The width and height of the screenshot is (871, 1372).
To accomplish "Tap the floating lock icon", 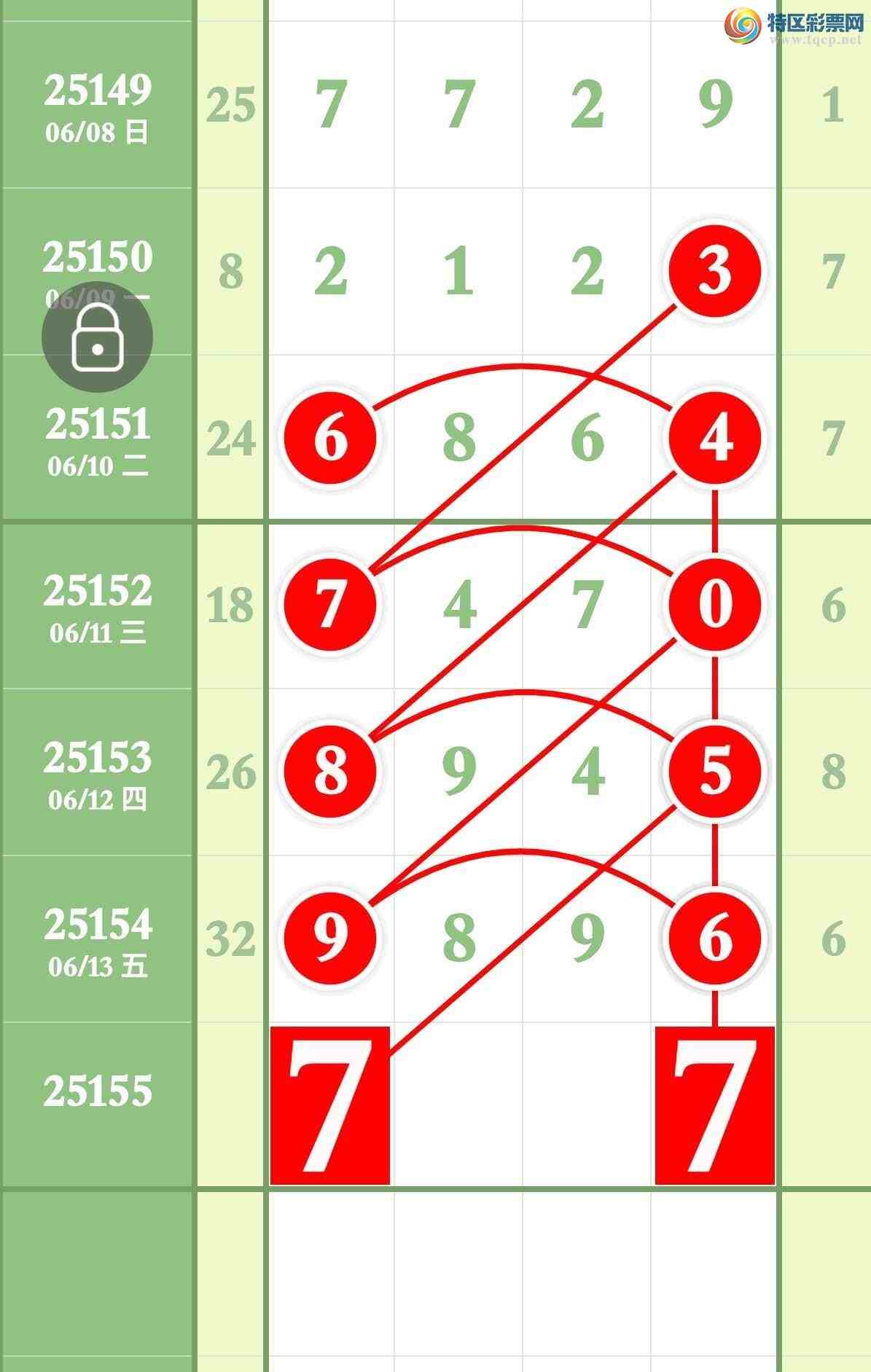I will (97, 337).
